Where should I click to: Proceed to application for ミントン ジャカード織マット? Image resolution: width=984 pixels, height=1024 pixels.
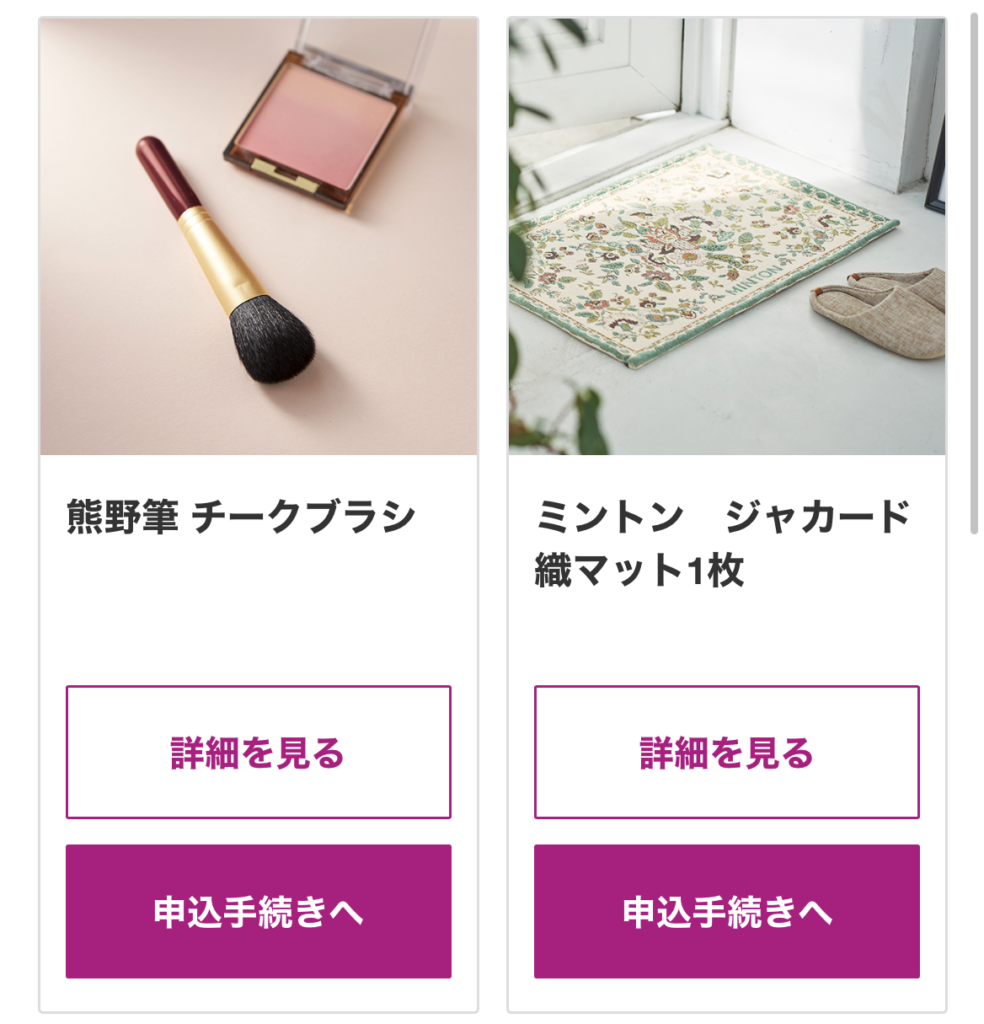(x=726, y=911)
